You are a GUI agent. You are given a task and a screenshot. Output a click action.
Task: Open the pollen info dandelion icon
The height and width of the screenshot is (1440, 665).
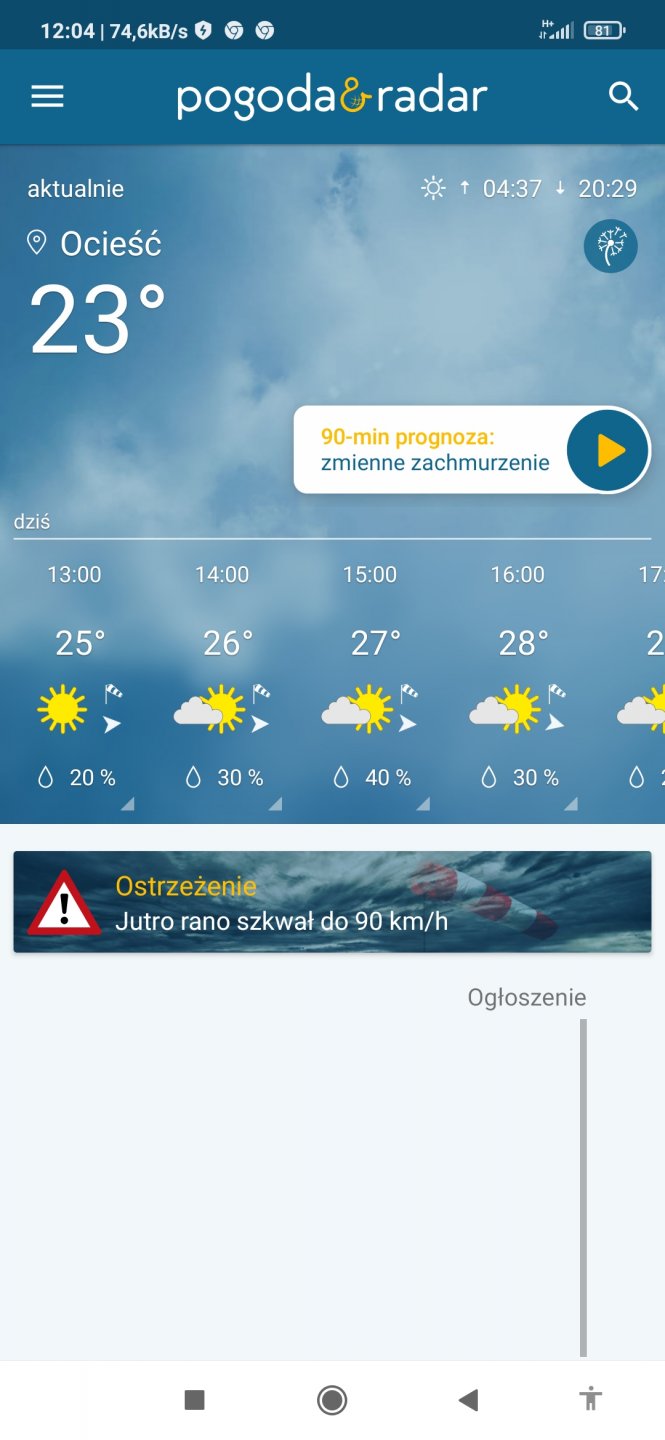tap(610, 246)
